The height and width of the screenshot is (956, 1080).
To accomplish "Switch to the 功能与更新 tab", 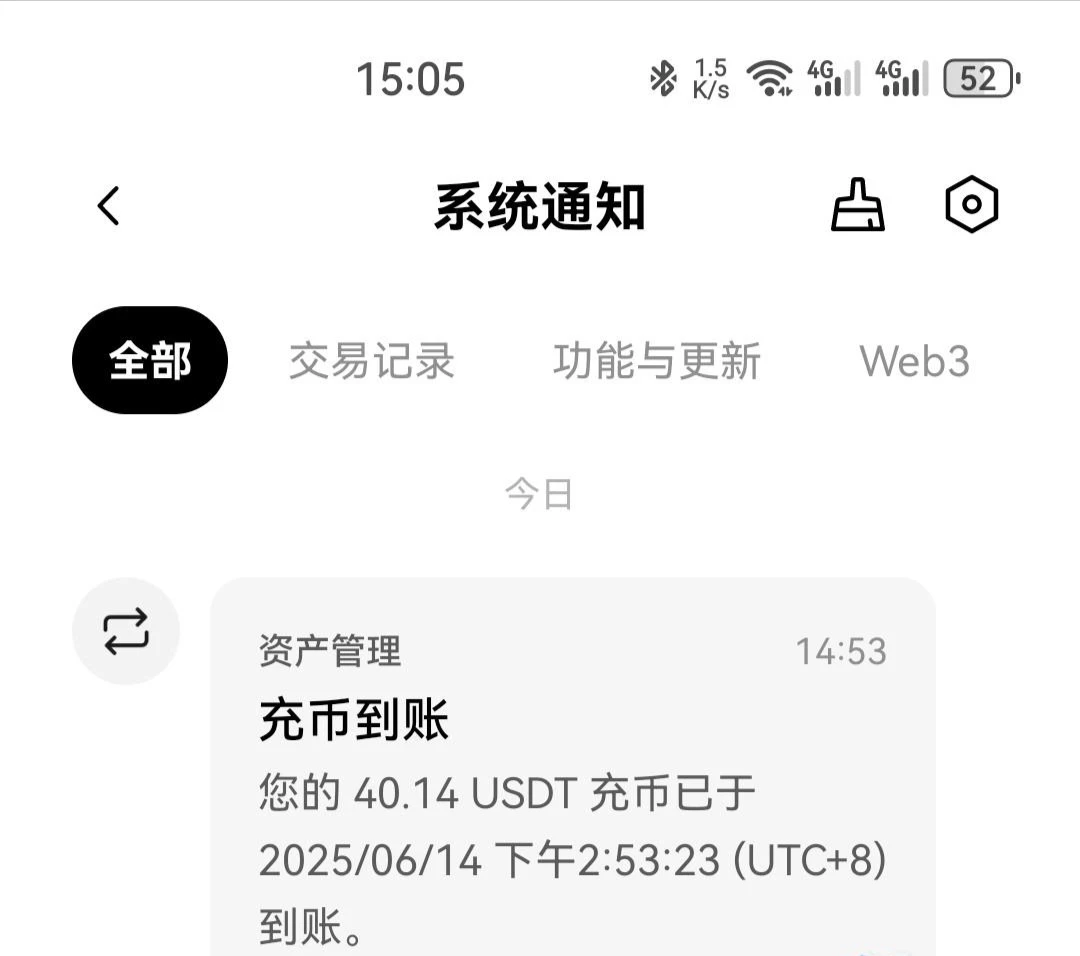I will pos(657,361).
